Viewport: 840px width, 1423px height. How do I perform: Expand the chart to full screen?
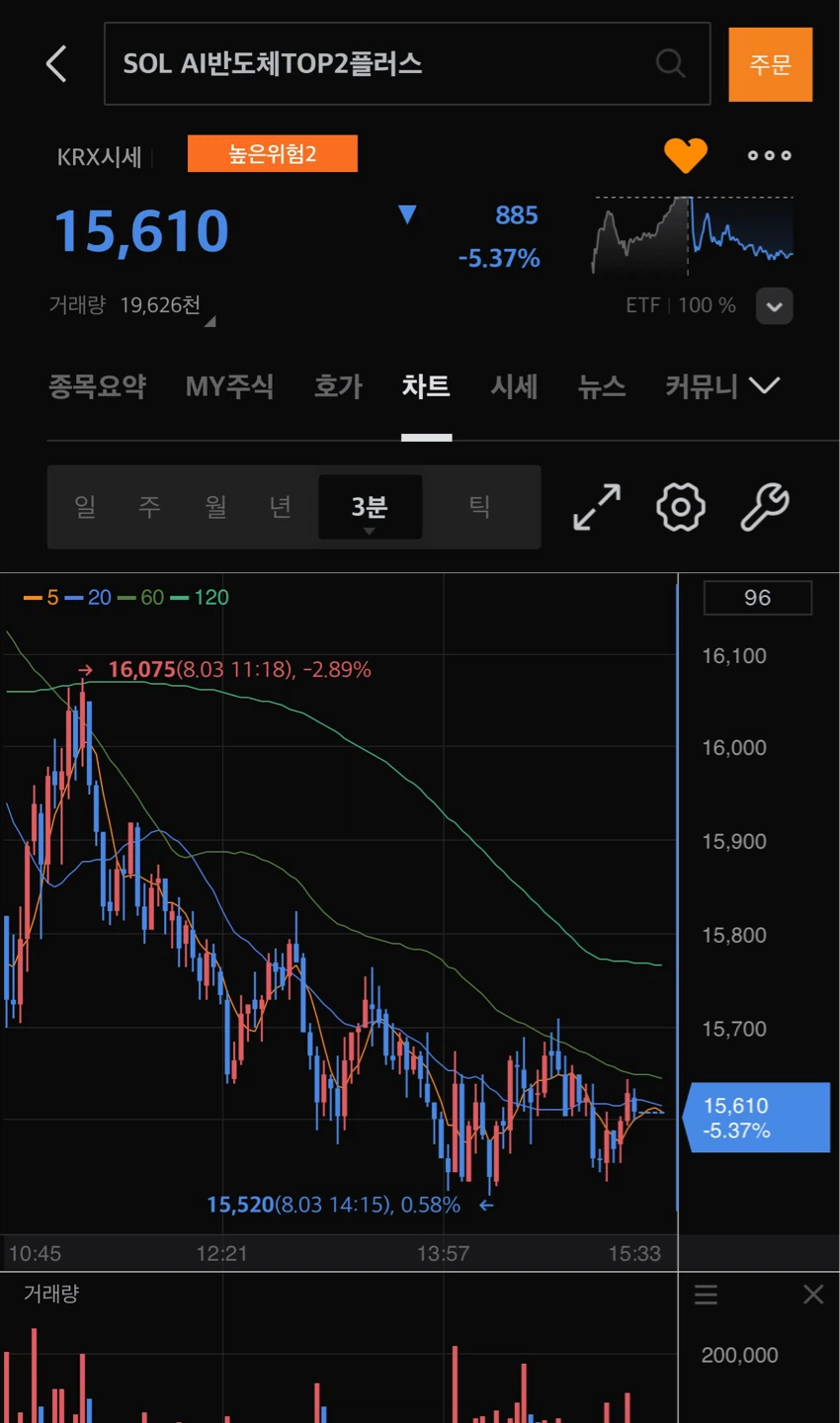(597, 507)
